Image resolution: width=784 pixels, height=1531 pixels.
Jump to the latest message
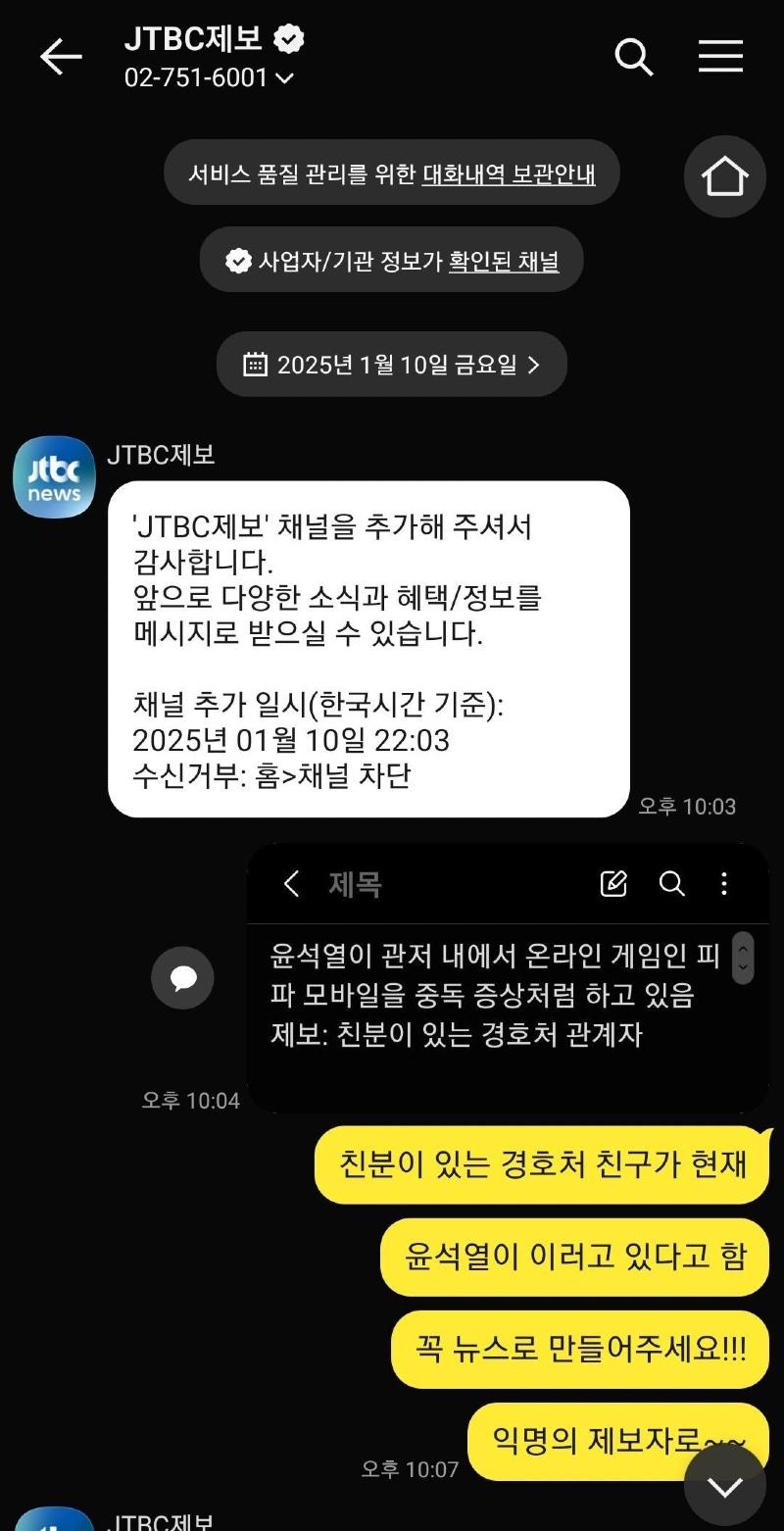(x=725, y=1486)
